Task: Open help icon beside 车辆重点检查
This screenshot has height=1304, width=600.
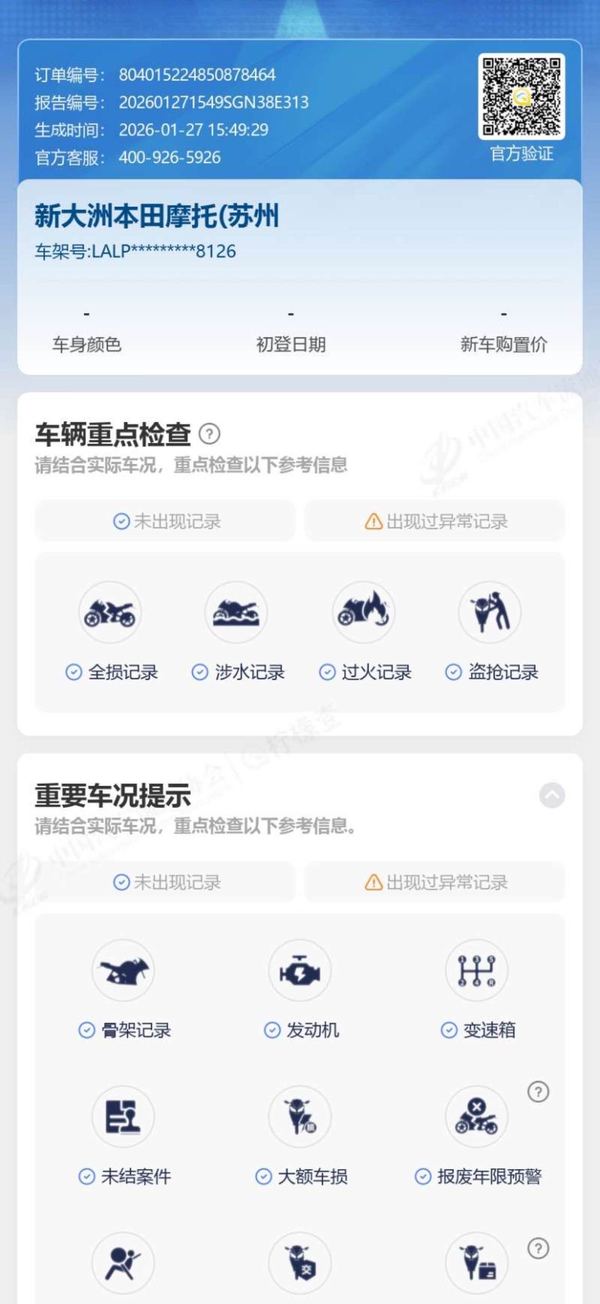Action: pyautogui.click(x=209, y=434)
